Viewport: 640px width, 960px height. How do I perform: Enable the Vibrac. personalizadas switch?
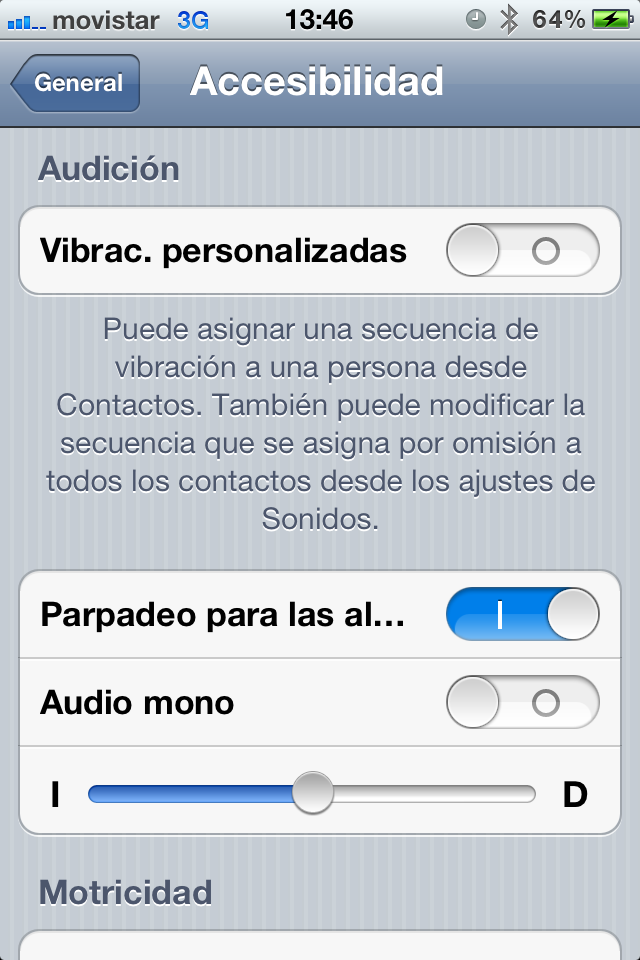click(522, 250)
